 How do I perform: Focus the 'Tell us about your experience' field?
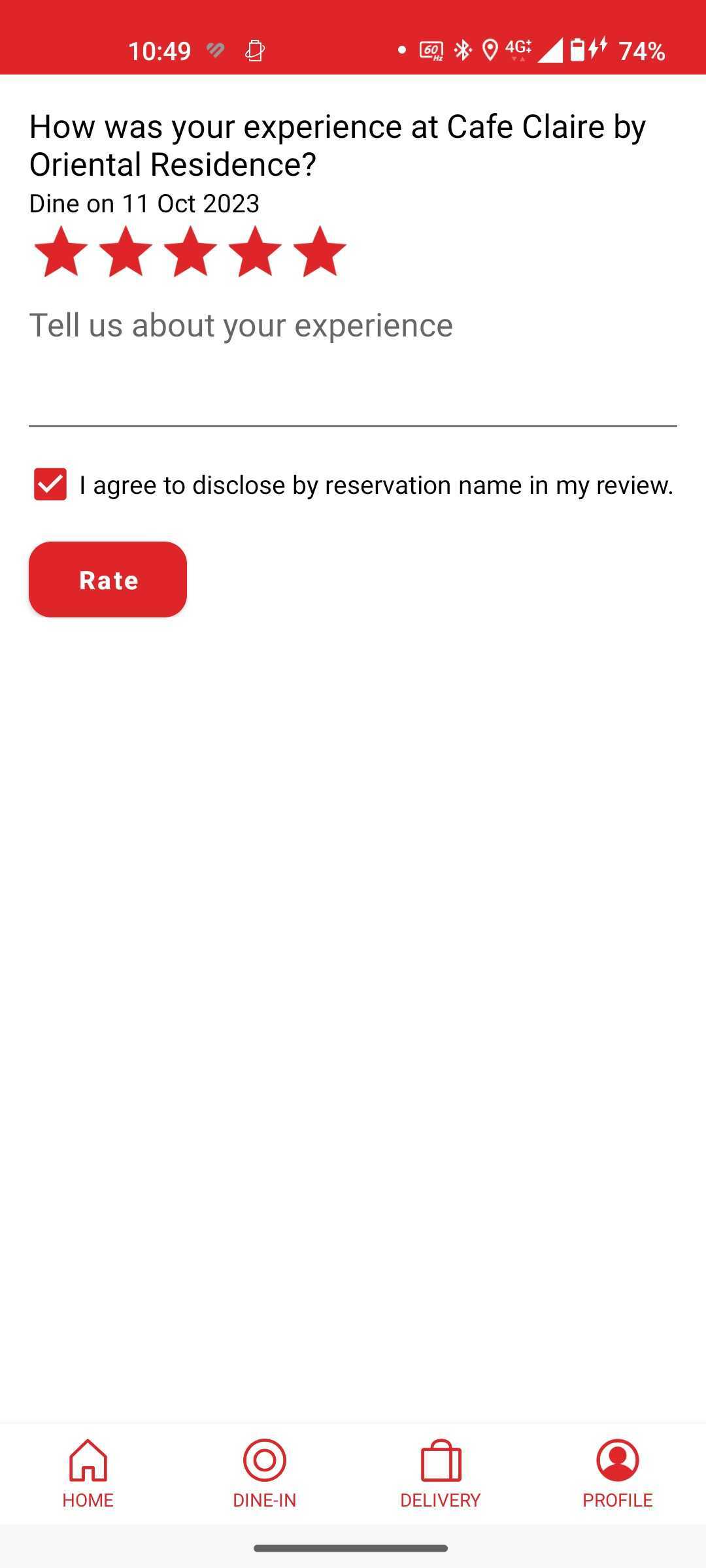coord(353,366)
